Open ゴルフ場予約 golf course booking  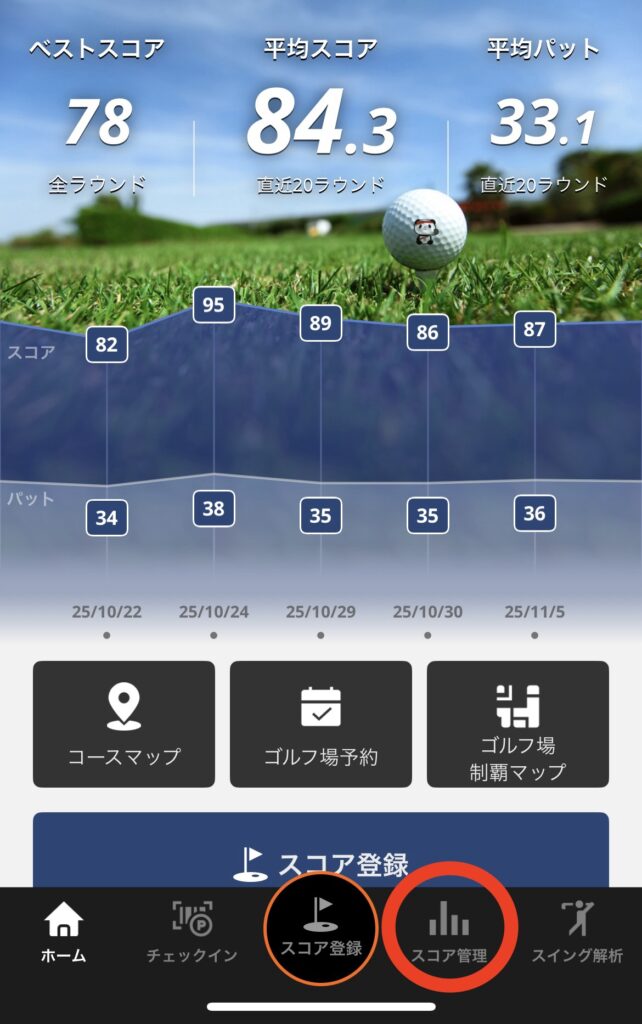tap(320, 724)
